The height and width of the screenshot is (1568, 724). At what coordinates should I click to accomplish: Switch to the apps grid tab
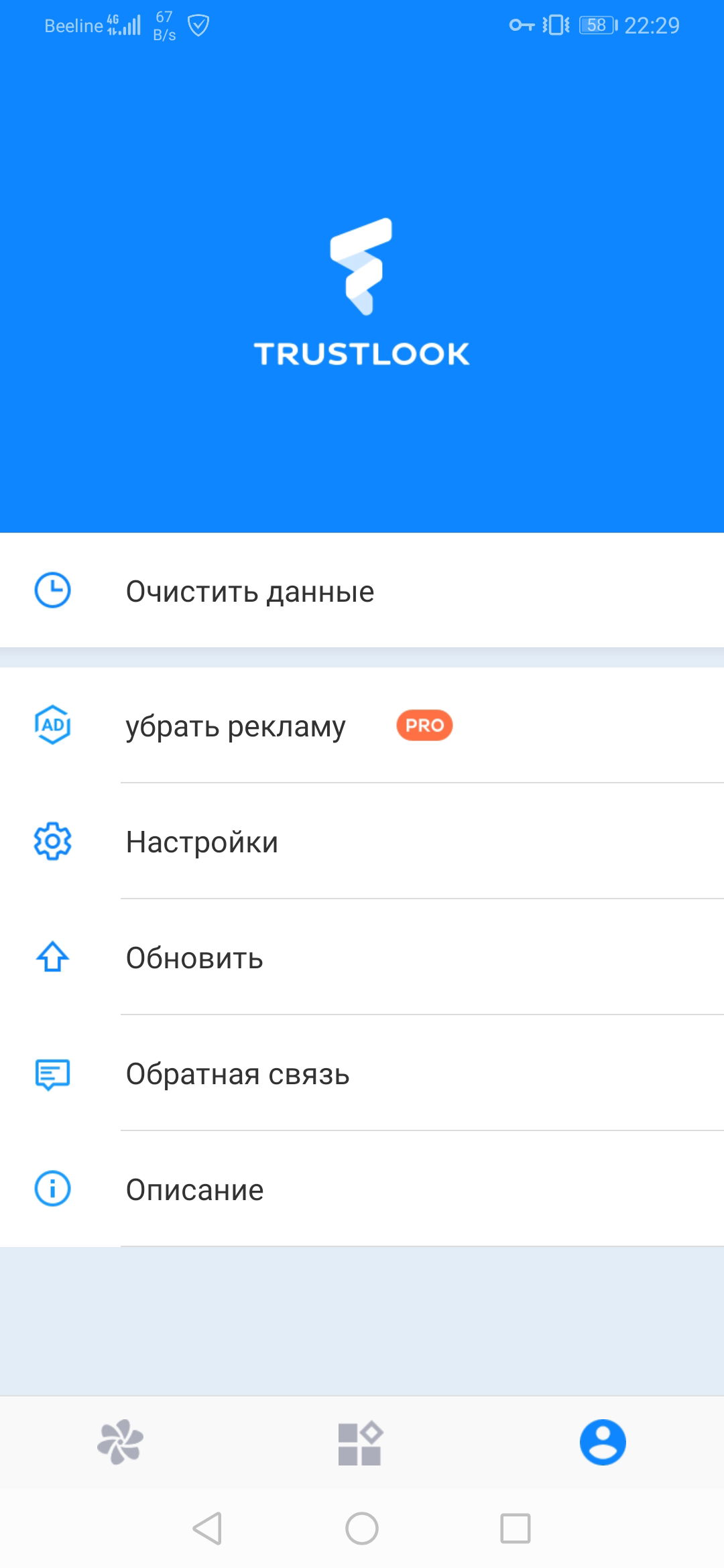(x=361, y=1442)
